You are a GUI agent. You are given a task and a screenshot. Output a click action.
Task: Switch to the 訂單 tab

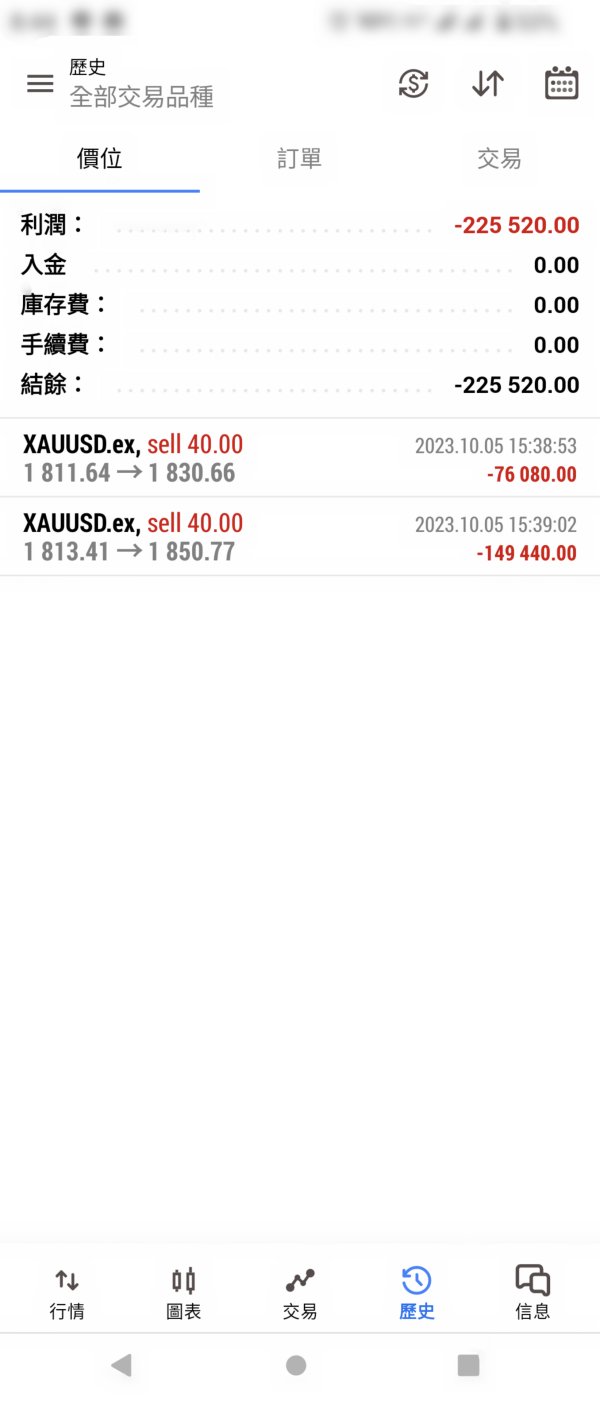point(299,158)
